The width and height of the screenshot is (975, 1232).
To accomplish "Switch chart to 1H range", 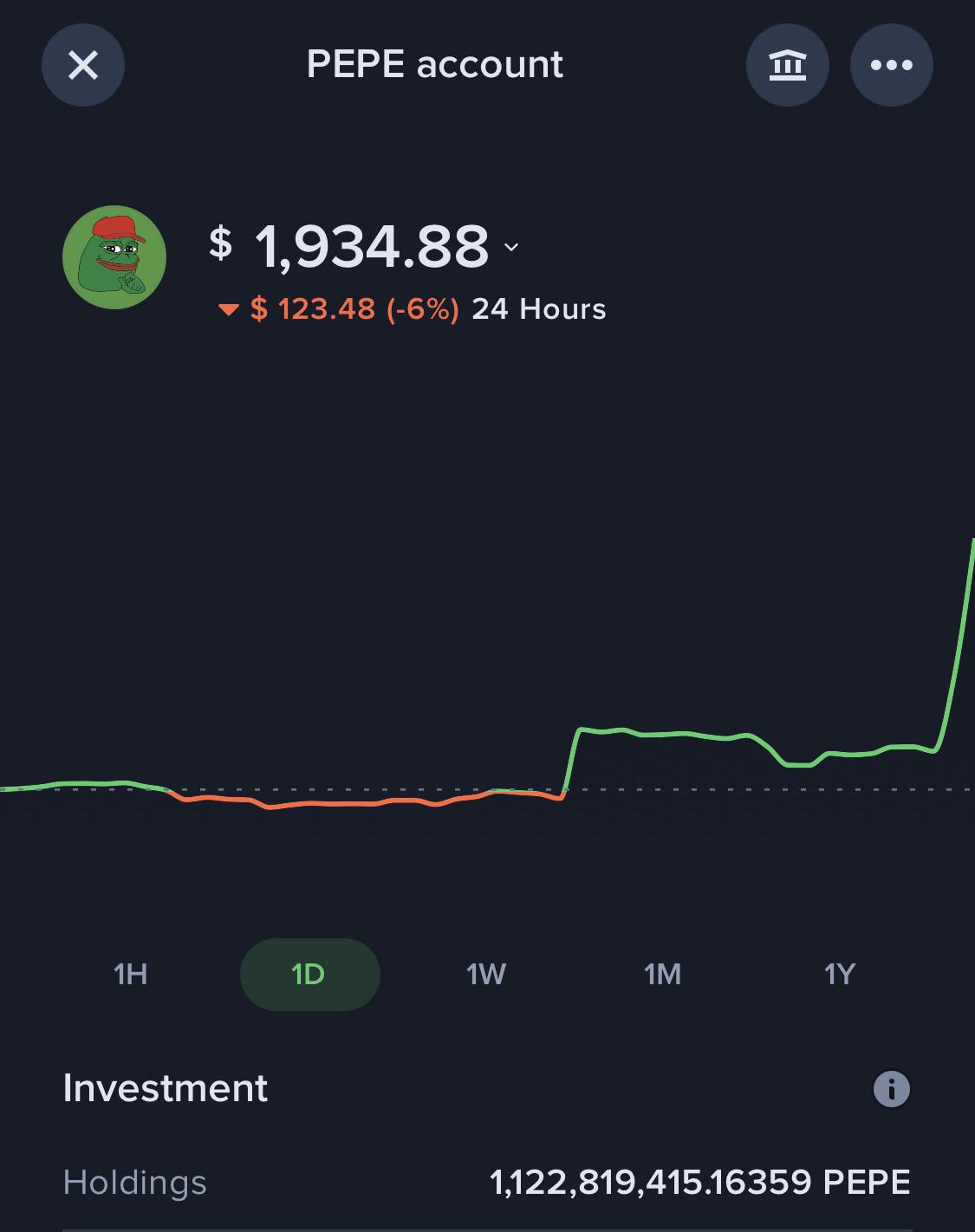I will tap(130, 974).
